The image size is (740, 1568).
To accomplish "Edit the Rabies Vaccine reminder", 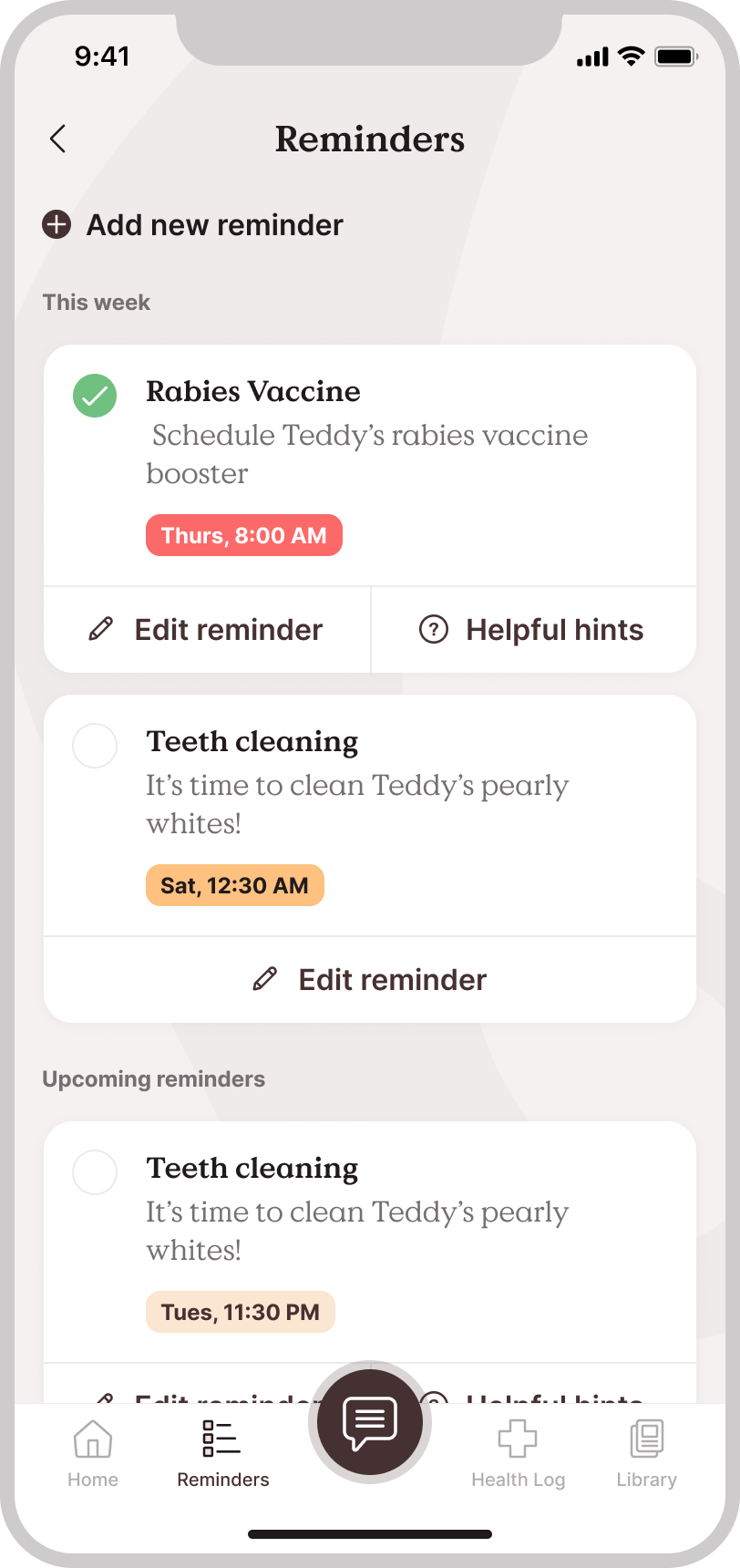I will click(207, 630).
